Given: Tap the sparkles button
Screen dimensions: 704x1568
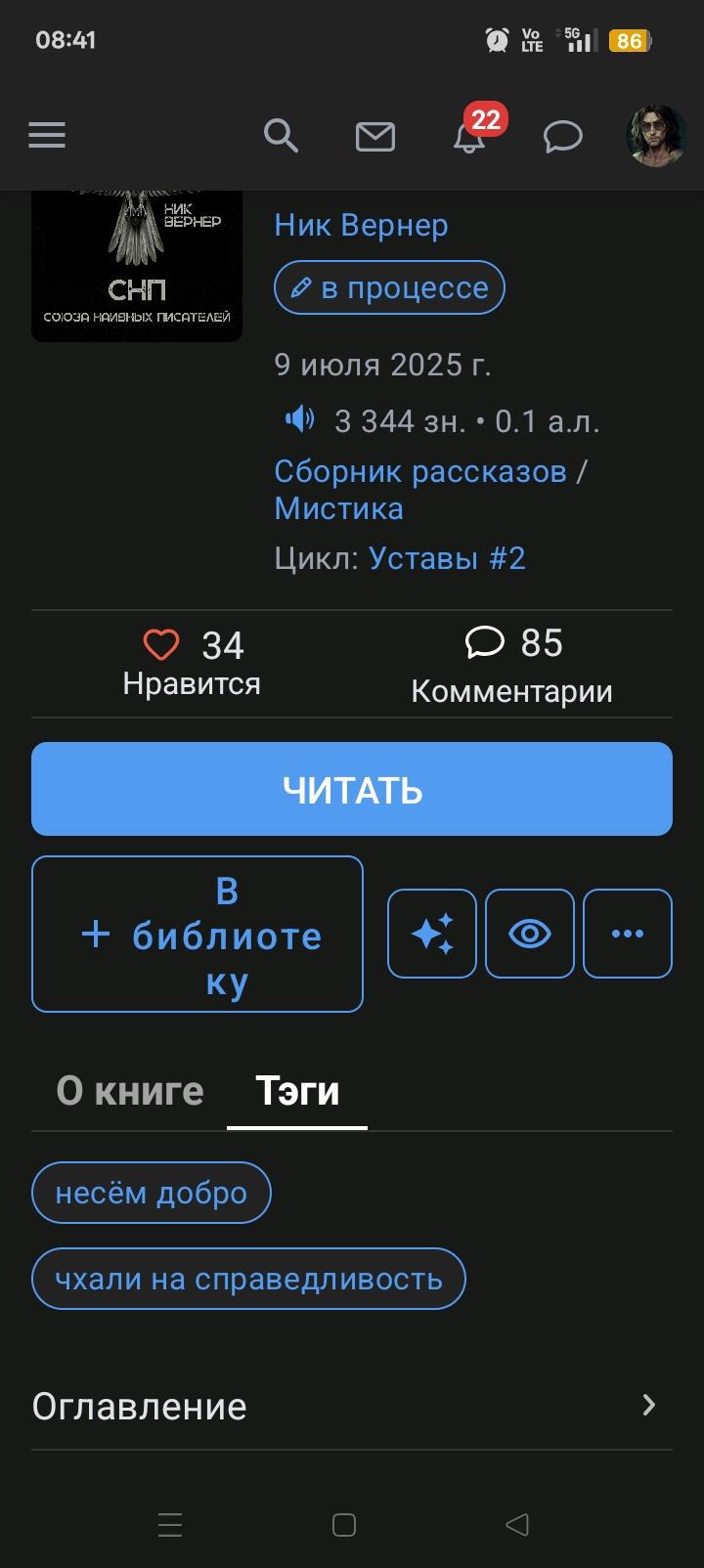Looking at the screenshot, I should tap(432, 934).
